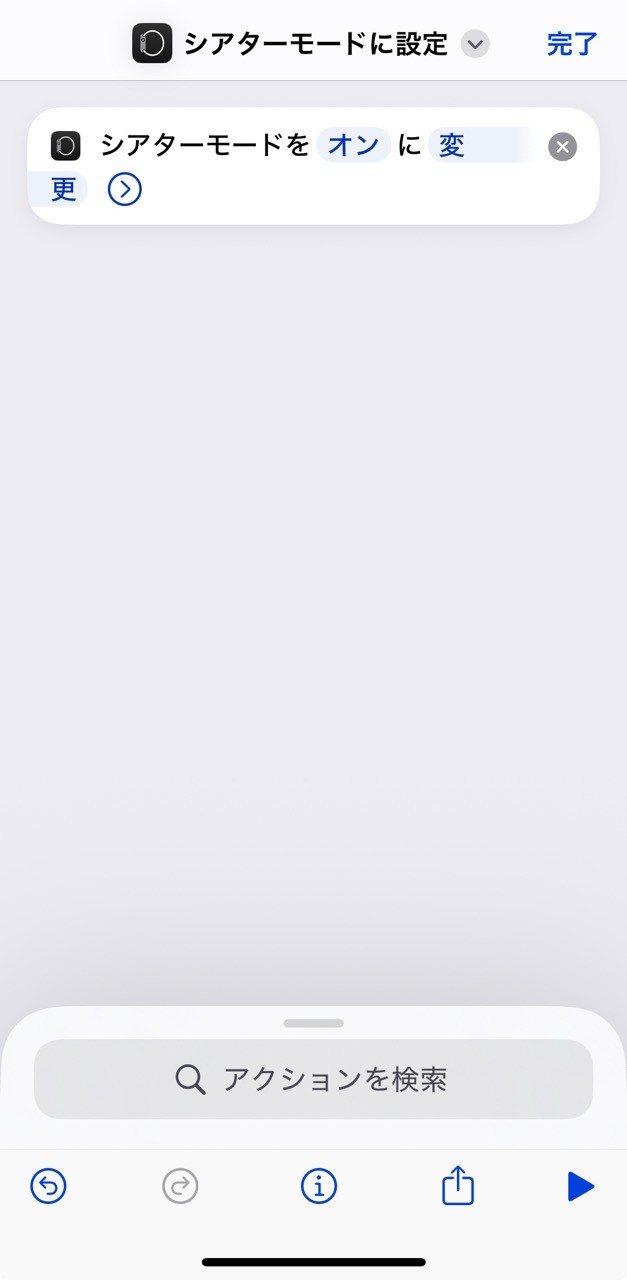Open the shortcut title dropdown chevron

[476, 44]
